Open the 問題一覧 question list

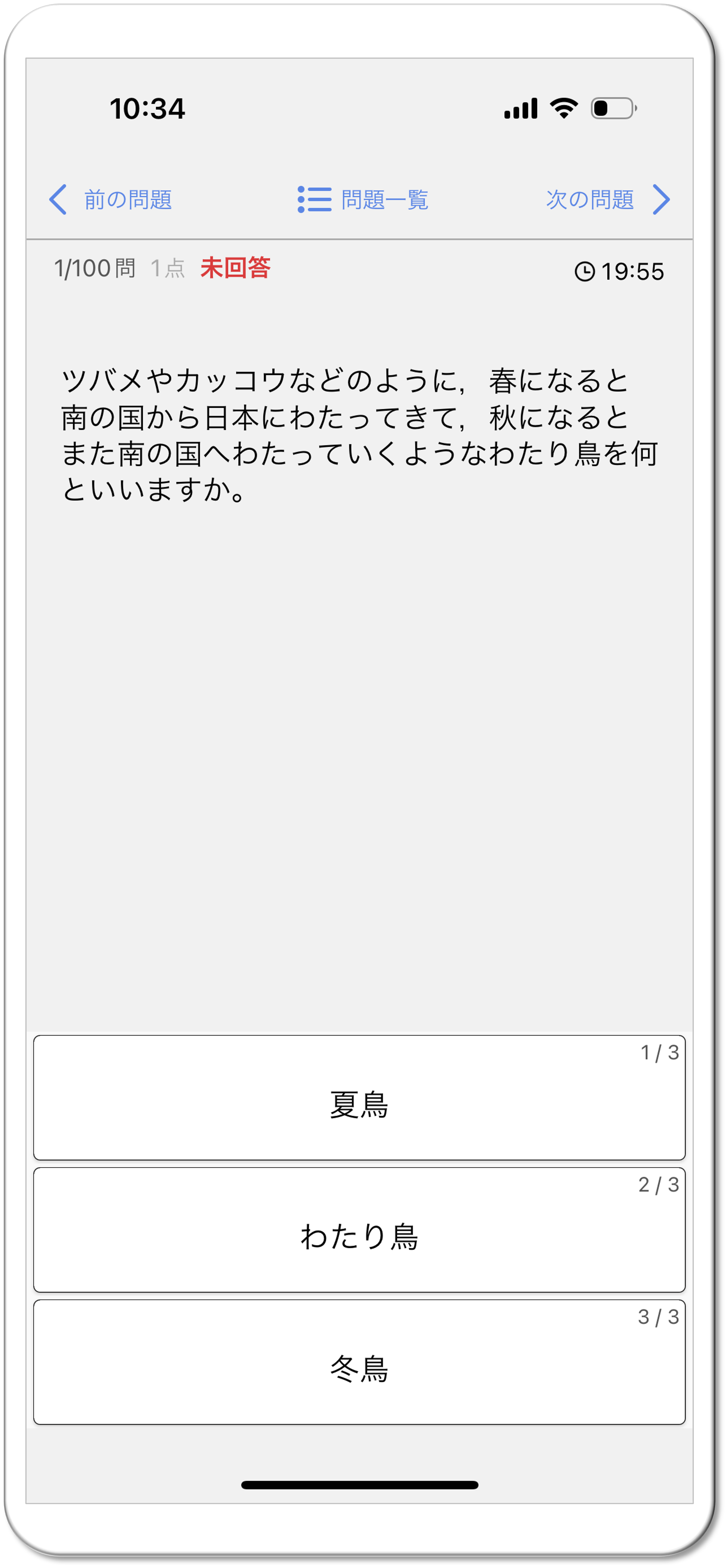(x=363, y=200)
